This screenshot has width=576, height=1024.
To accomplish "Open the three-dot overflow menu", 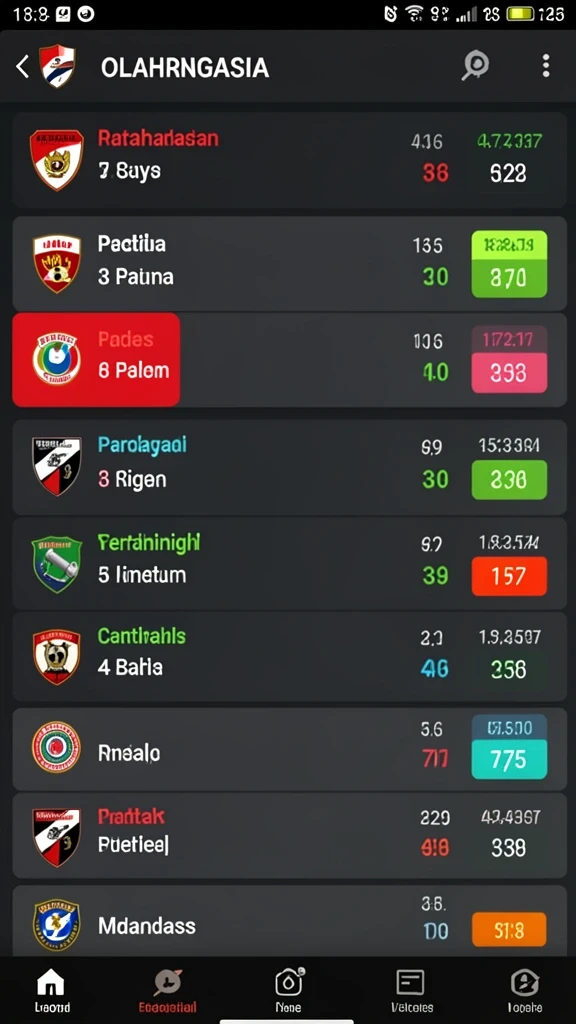I will click(x=545, y=66).
